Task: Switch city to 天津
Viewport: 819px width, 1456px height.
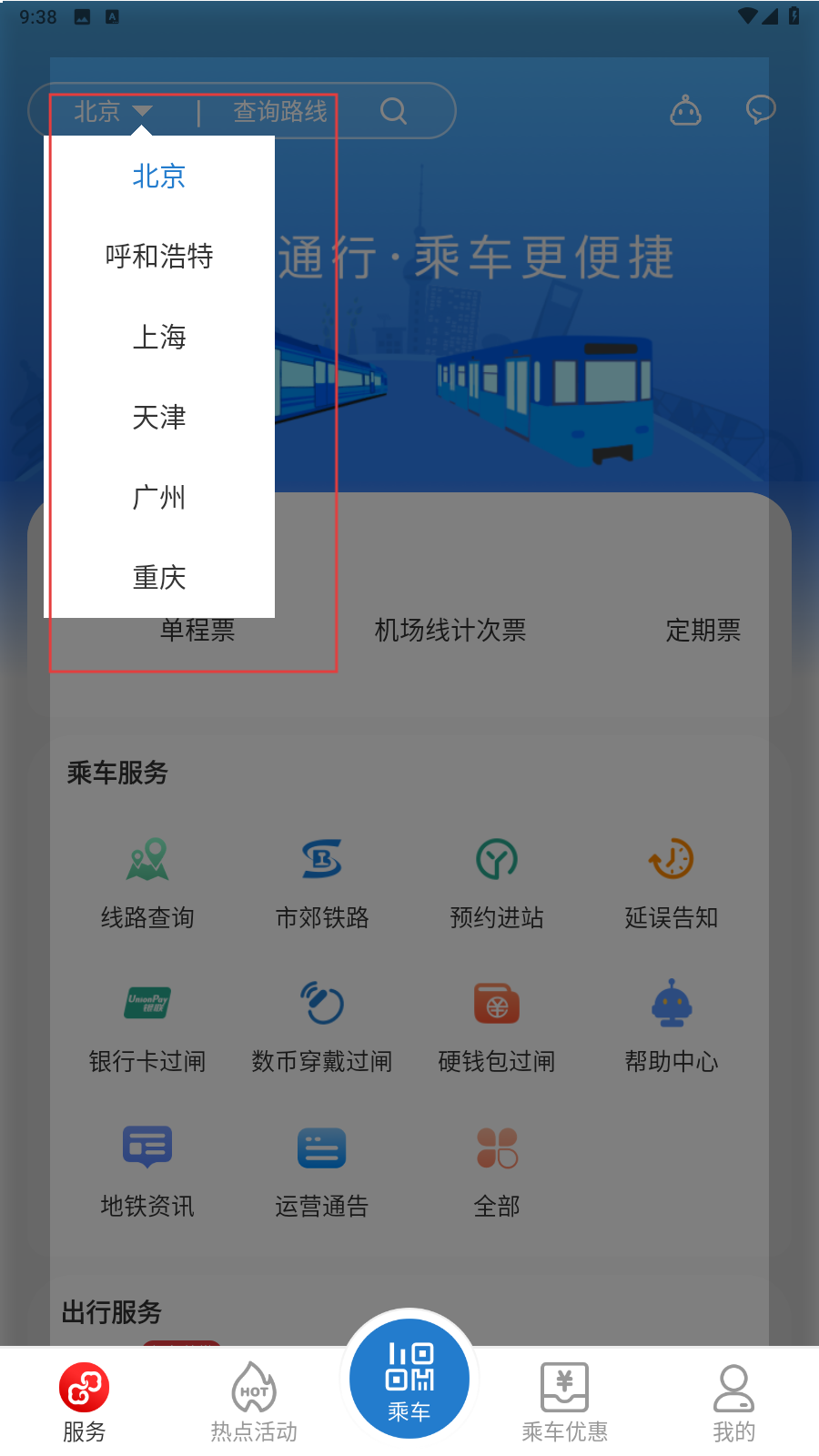Action: pos(159,417)
